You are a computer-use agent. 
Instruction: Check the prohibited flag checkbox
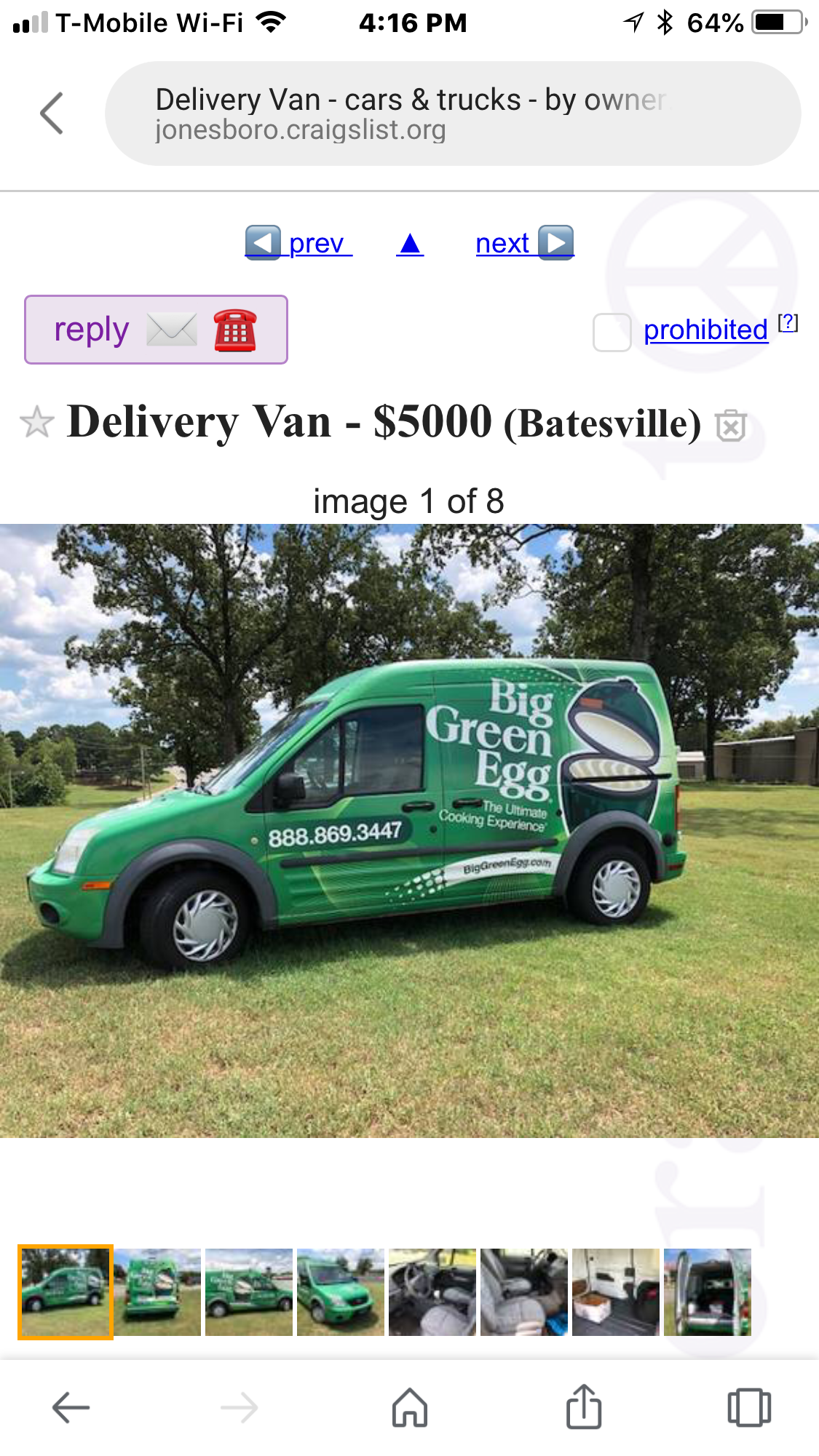[612, 332]
